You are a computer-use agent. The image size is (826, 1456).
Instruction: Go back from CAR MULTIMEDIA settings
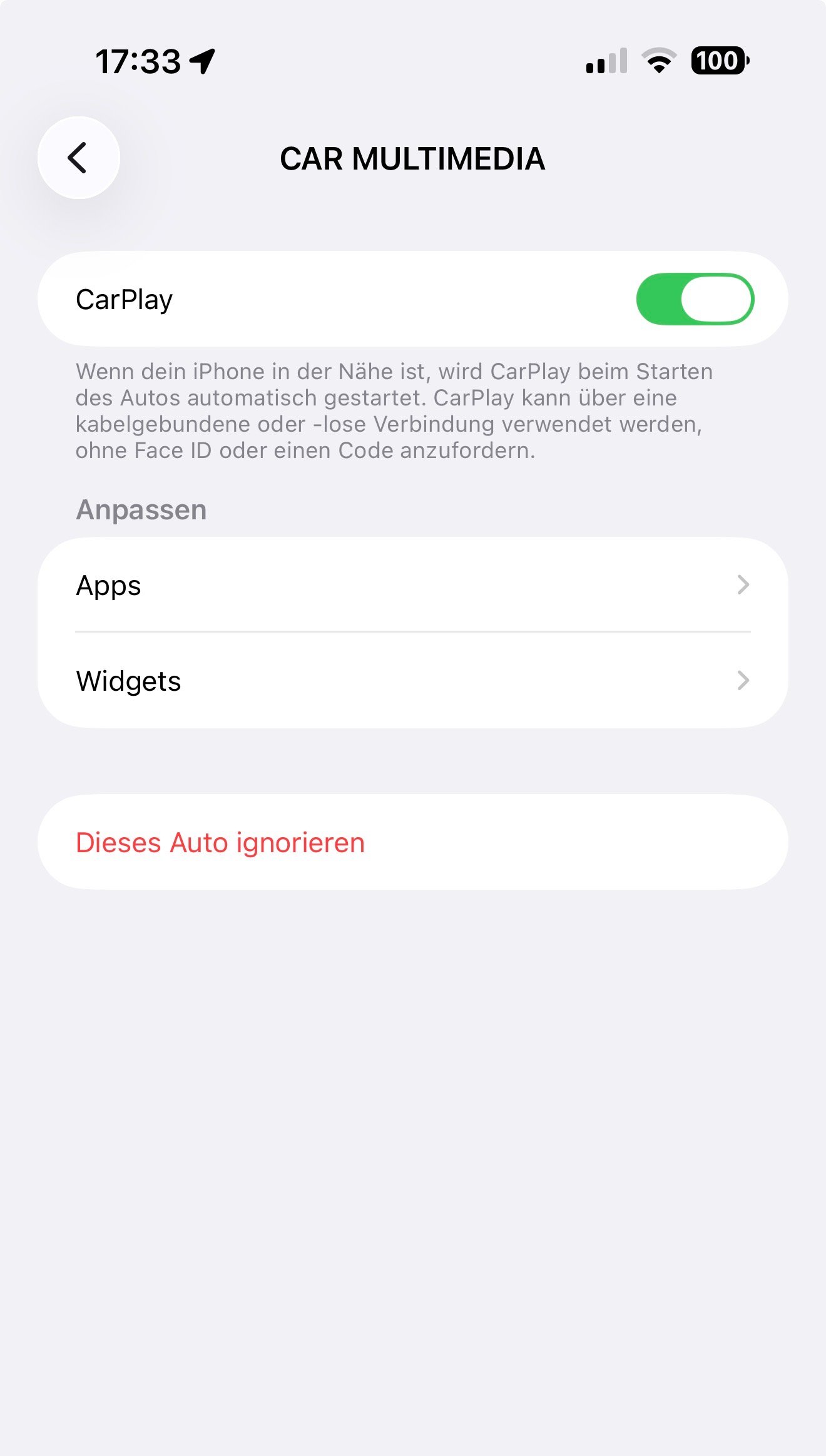(78, 158)
